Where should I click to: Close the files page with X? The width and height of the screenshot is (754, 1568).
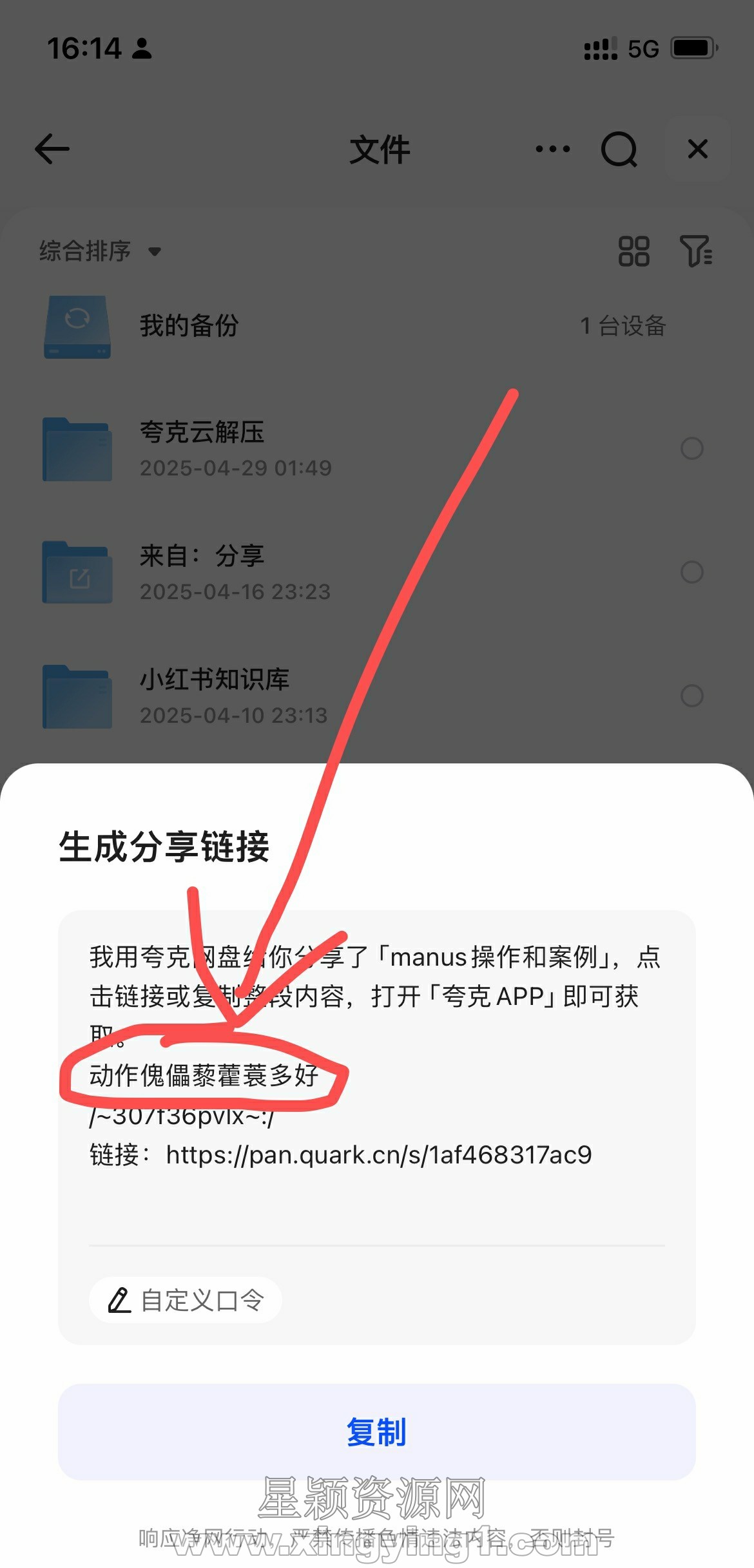[697, 149]
